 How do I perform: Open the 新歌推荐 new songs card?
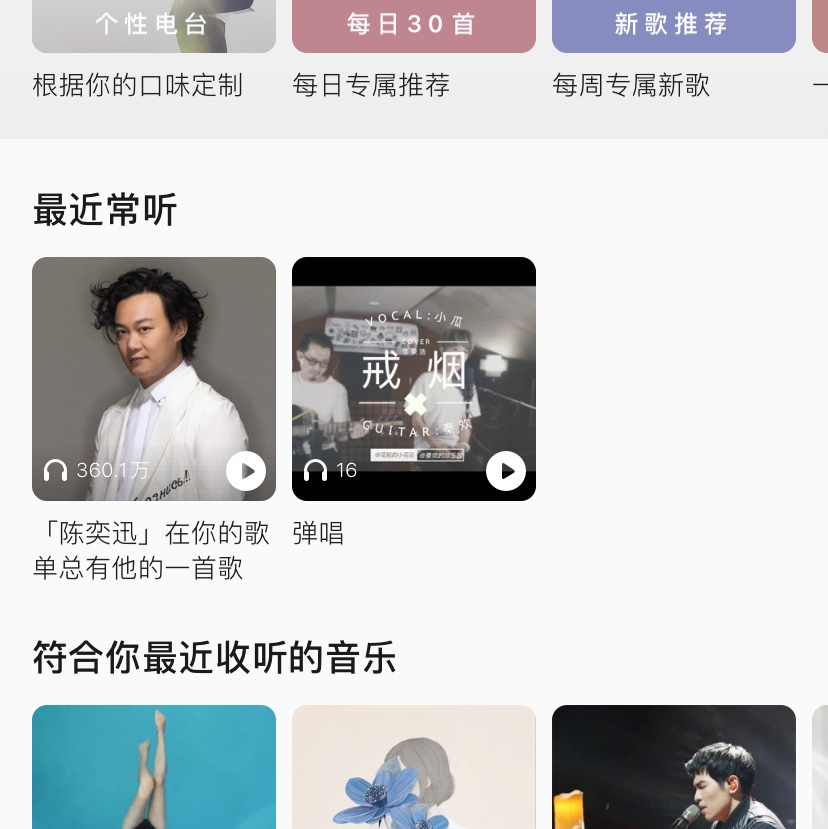click(x=673, y=25)
